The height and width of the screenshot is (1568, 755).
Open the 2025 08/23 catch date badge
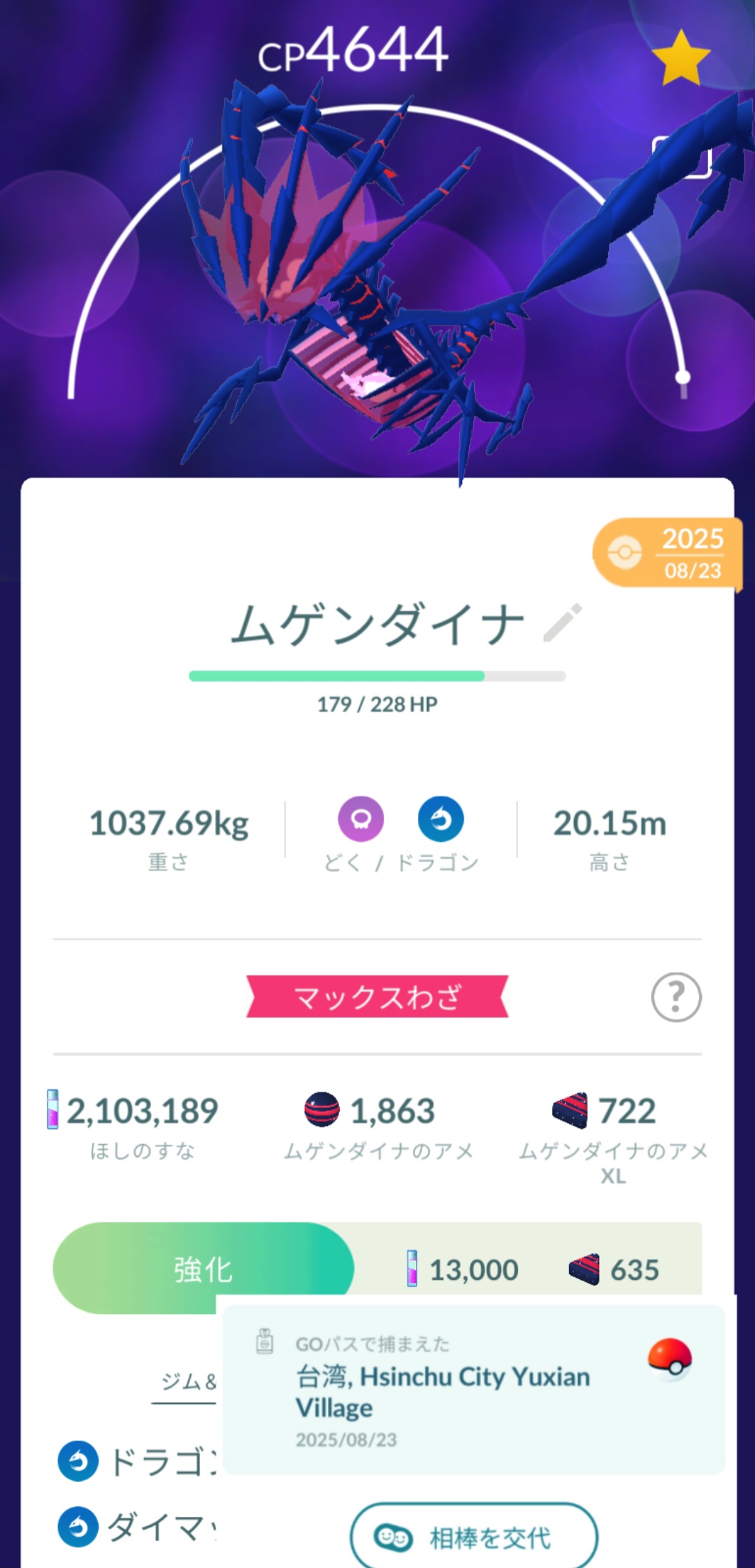pos(667,554)
